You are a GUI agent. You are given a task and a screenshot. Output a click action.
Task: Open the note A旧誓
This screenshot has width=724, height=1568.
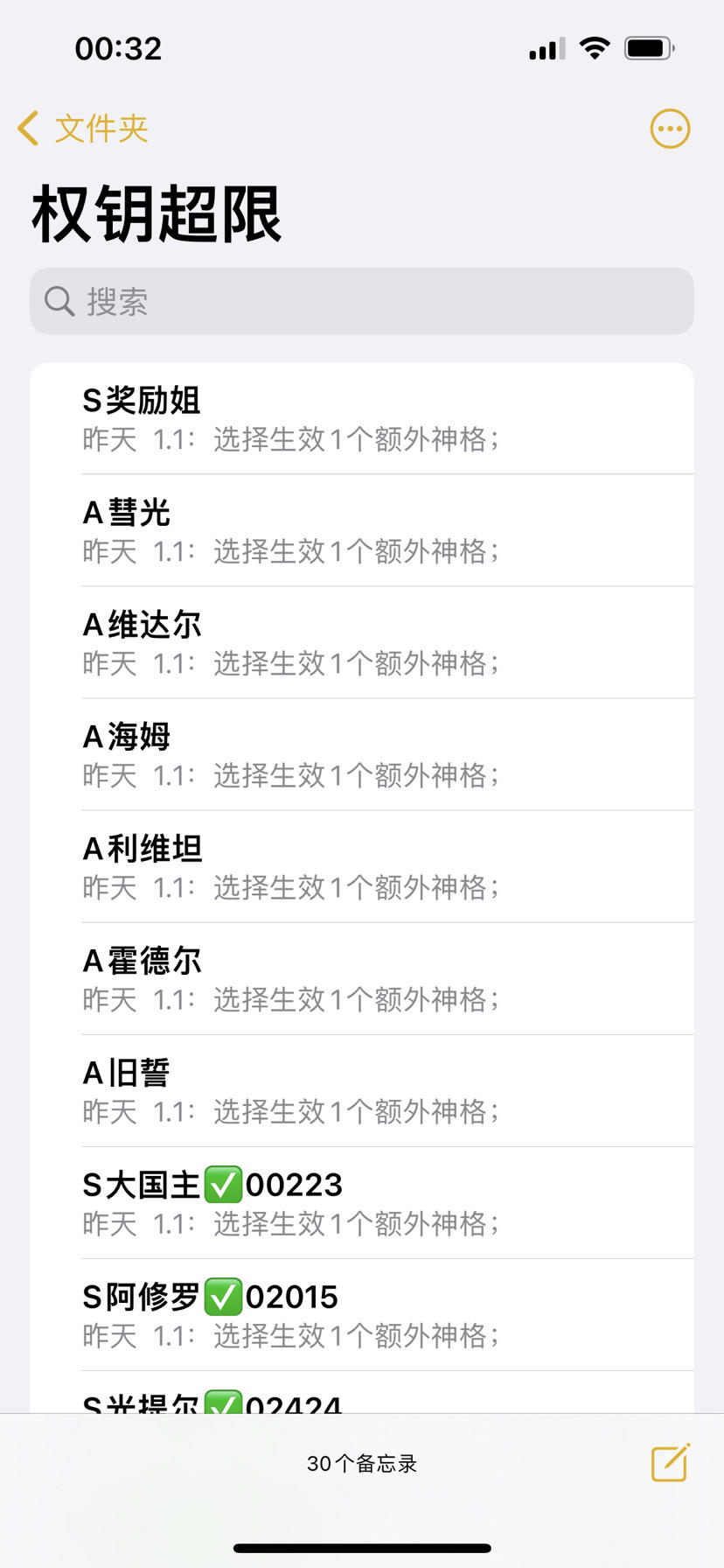[362, 1090]
